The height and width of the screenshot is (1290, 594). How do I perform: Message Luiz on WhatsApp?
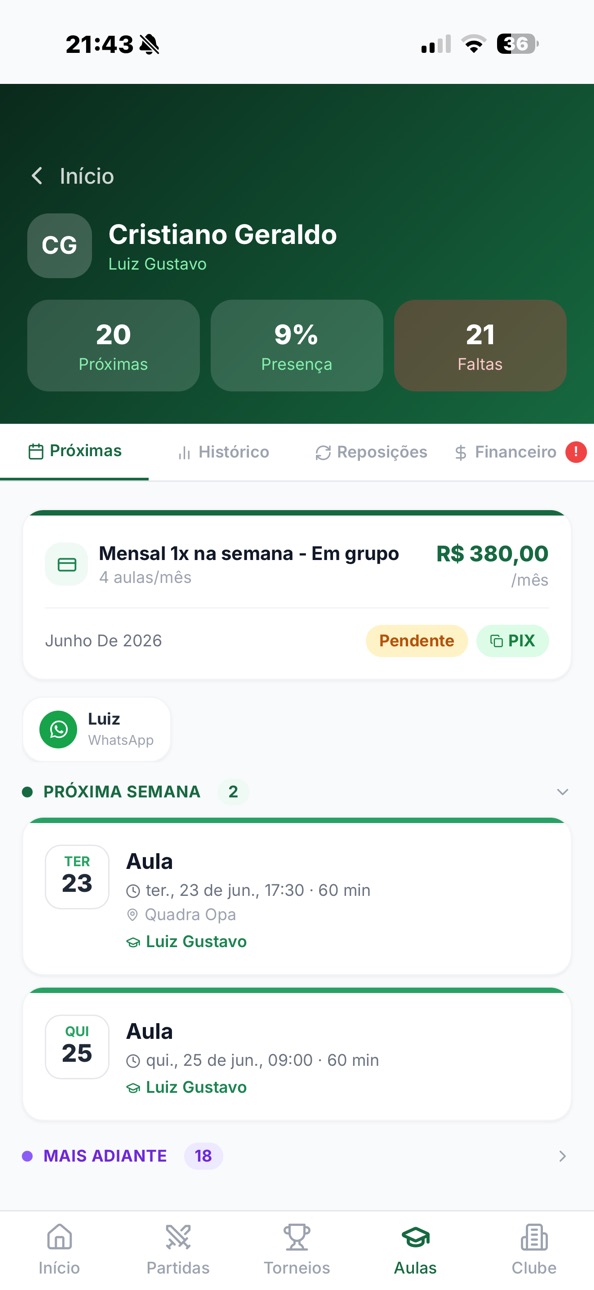pyautogui.click(x=96, y=729)
